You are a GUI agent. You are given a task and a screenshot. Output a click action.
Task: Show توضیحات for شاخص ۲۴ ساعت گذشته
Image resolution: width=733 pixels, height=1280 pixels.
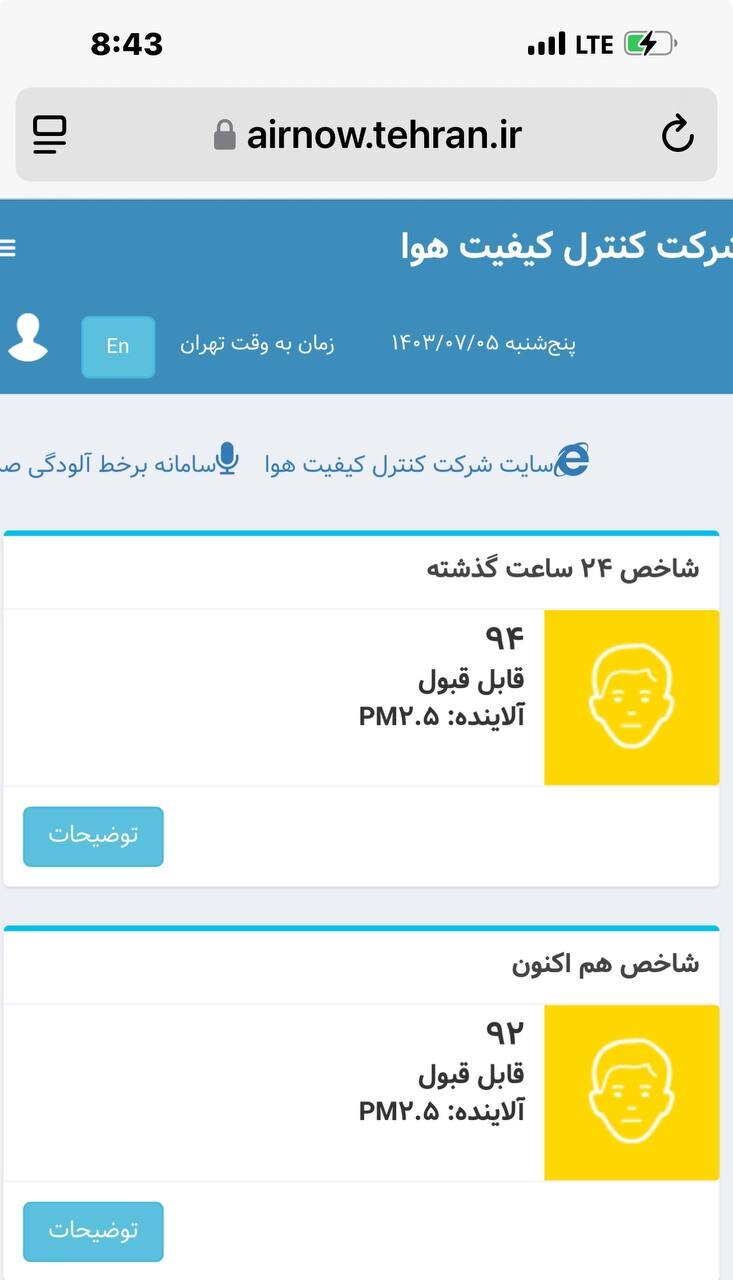(x=93, y=836)
